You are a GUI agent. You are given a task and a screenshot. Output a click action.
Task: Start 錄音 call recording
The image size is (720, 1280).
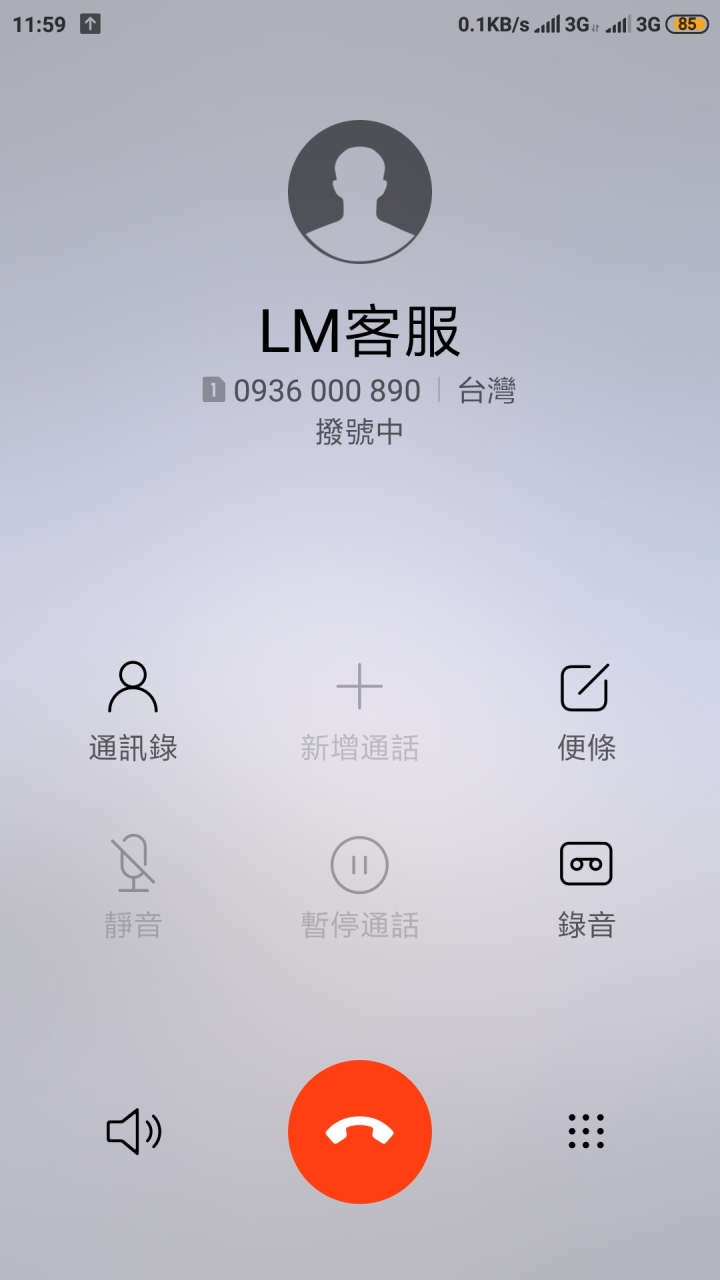[586, 890]
